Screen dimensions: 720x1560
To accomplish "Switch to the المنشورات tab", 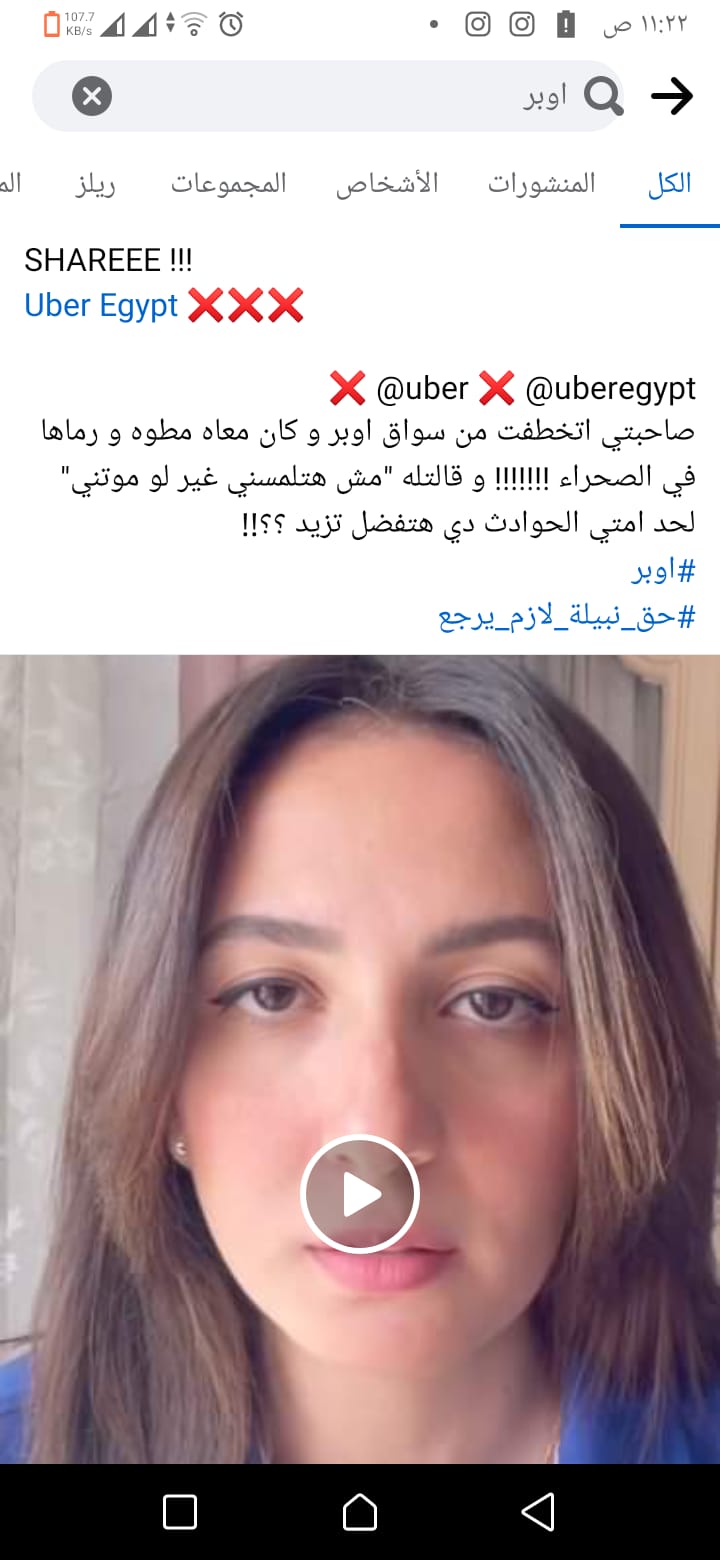I will [x=541, y=184].
